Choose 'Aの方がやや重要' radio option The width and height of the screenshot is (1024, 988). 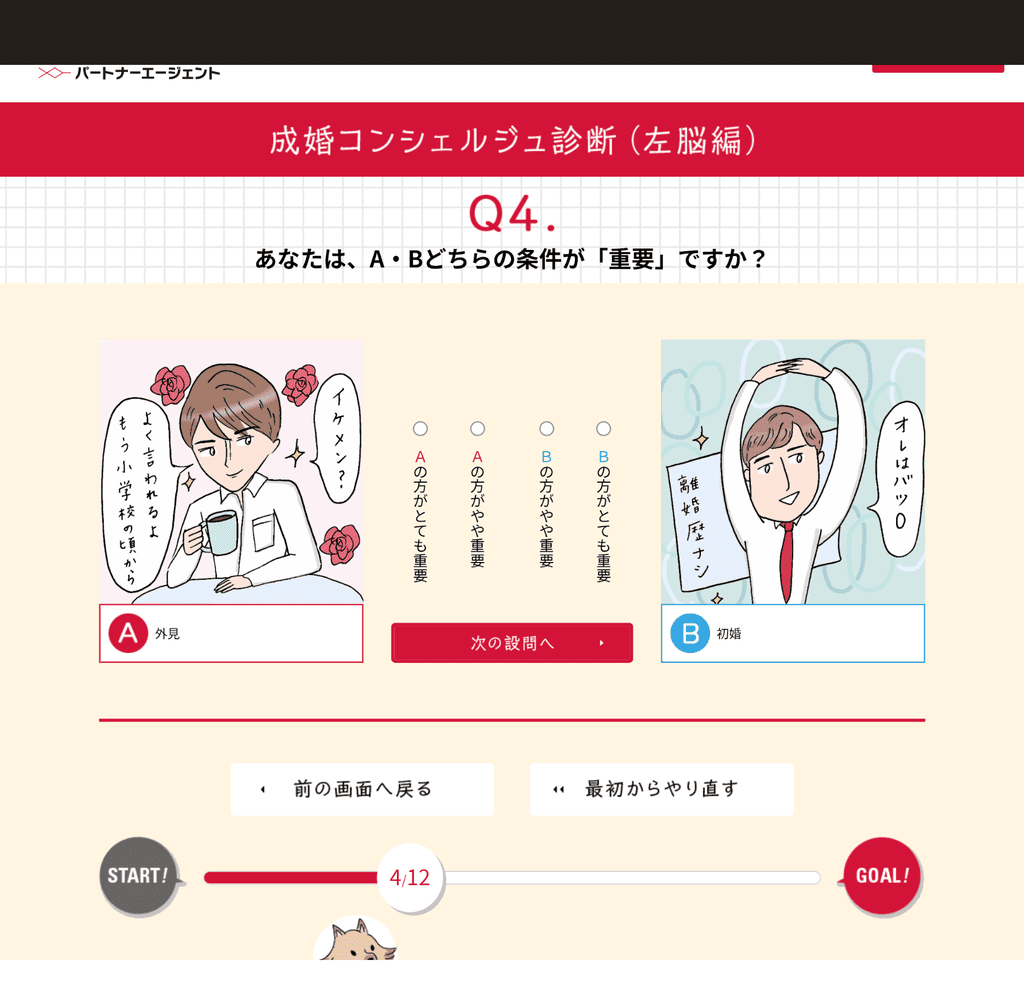tap(477, 429)
